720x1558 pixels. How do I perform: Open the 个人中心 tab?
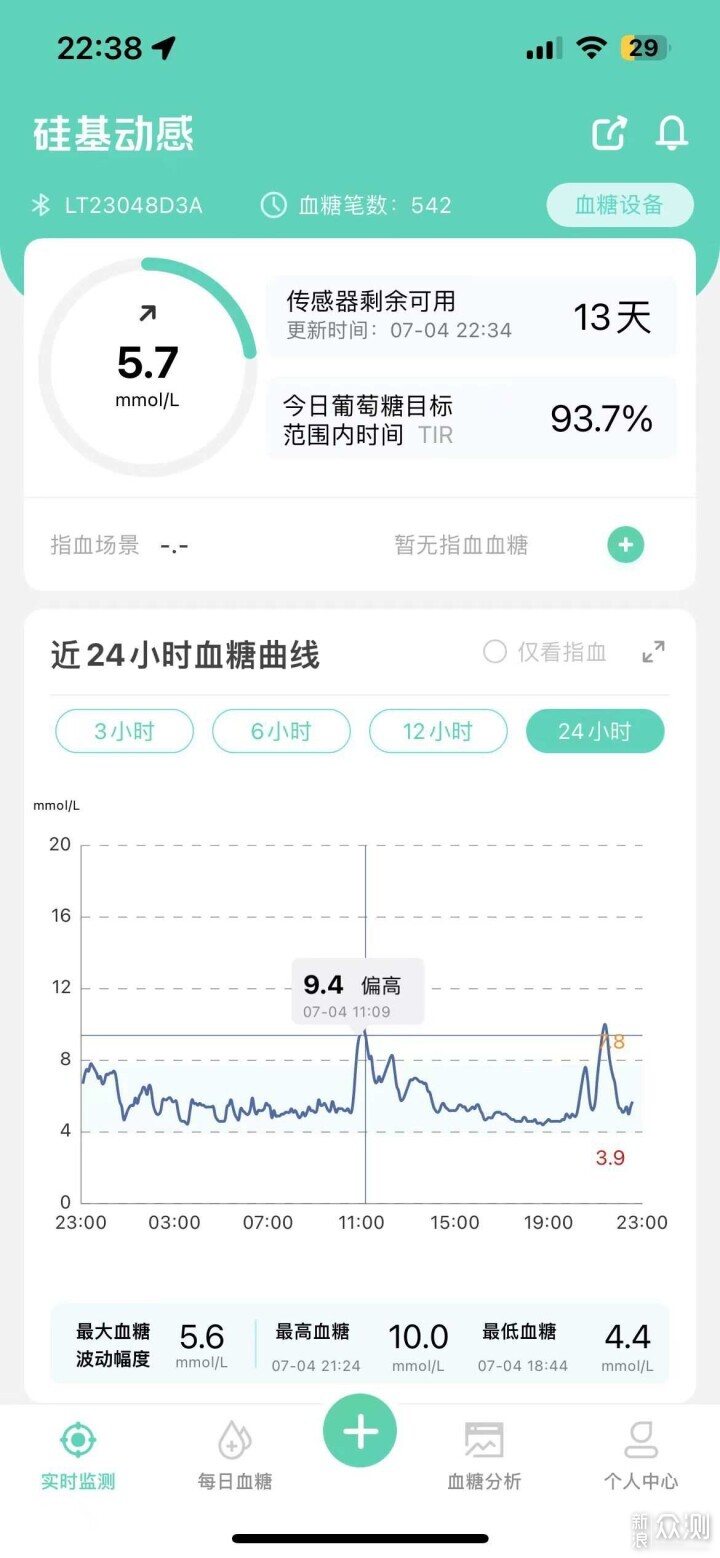(641, 1456)
